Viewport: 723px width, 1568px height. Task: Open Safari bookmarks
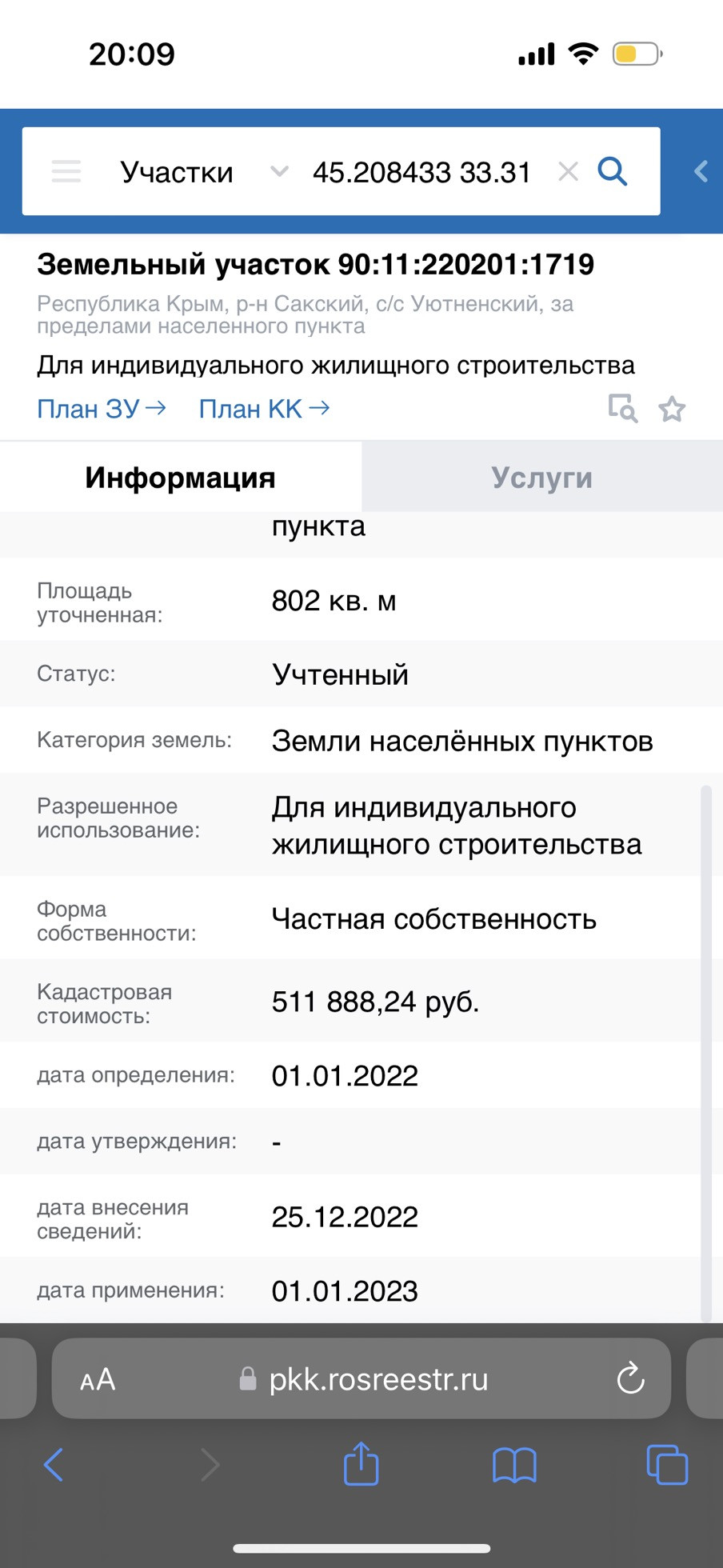click(514, 1466)
